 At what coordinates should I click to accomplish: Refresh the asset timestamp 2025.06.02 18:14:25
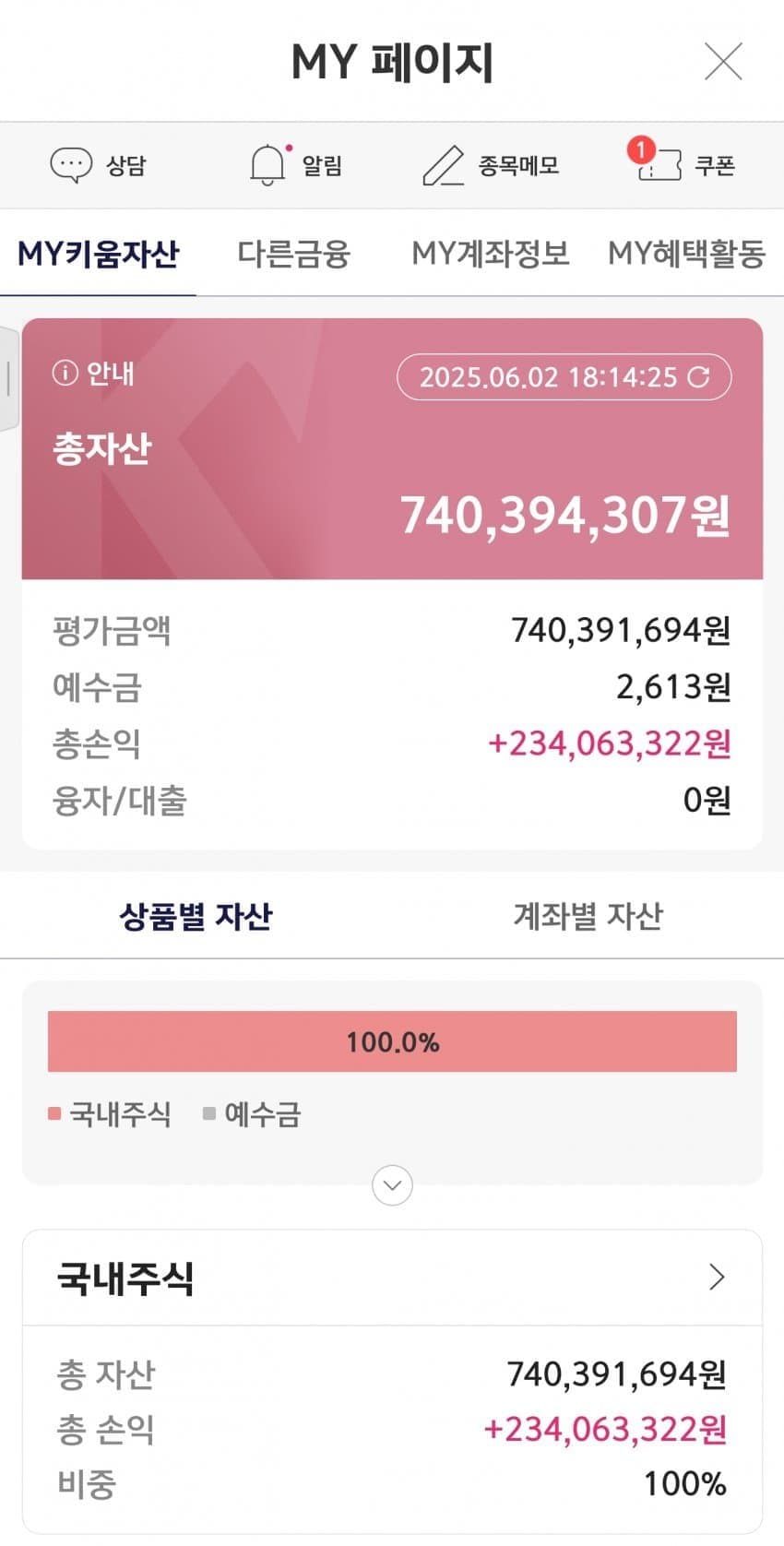(x=699, y=377)
